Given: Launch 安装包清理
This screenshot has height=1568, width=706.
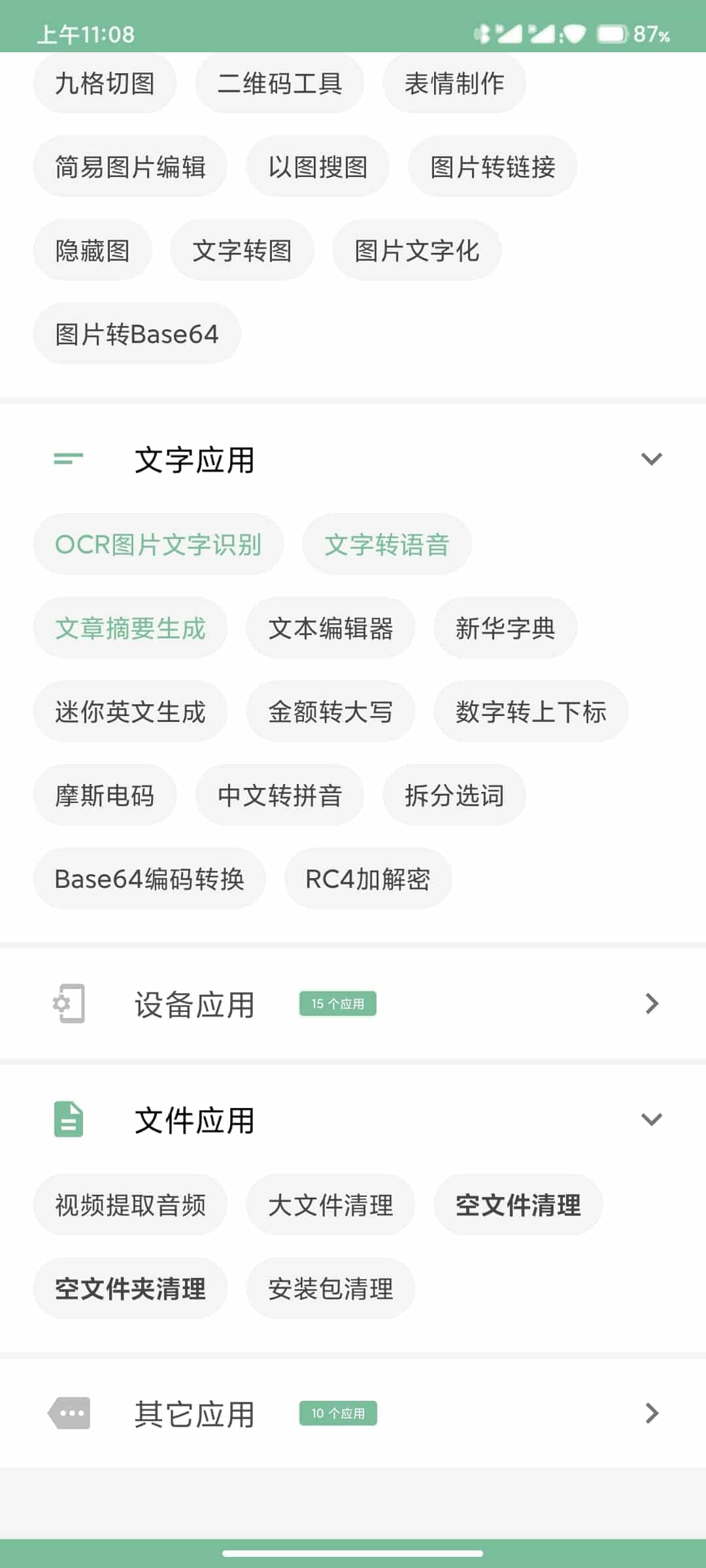Looking at the screenshot, I should tap(330, 1288).
